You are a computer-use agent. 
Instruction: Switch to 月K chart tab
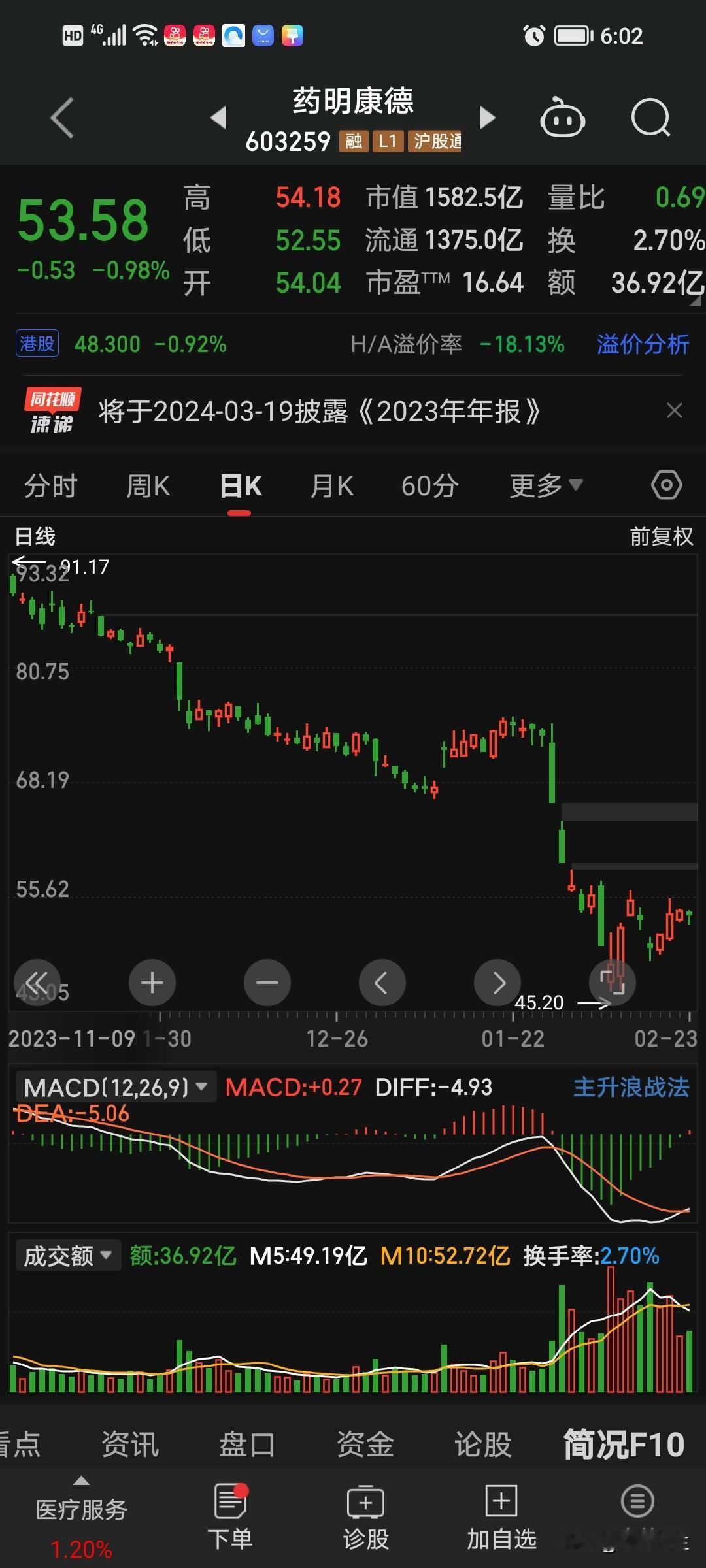[332, 486]
